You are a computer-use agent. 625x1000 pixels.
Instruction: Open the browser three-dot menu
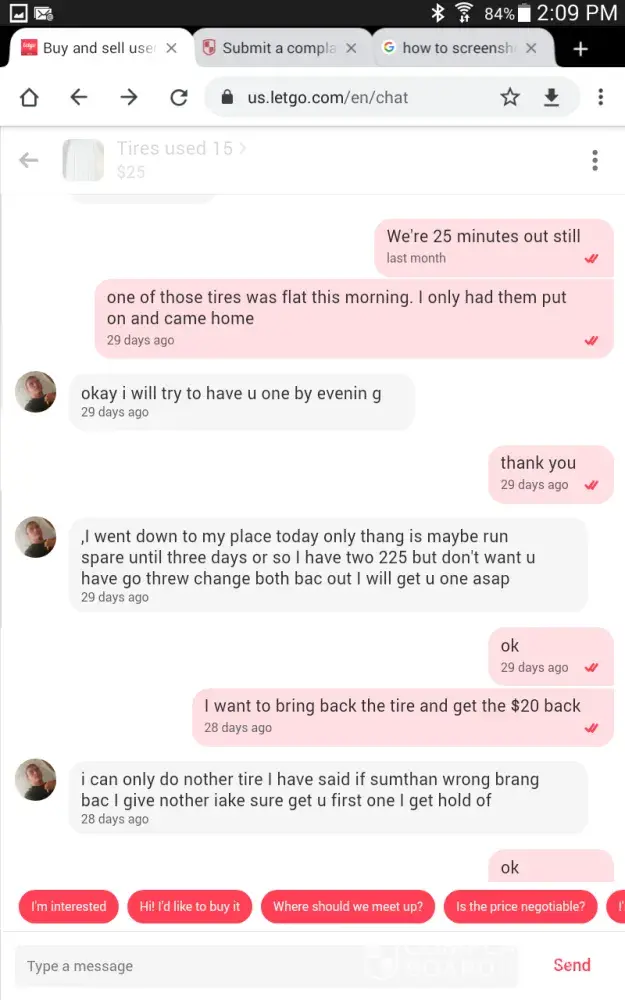[600, 97]
